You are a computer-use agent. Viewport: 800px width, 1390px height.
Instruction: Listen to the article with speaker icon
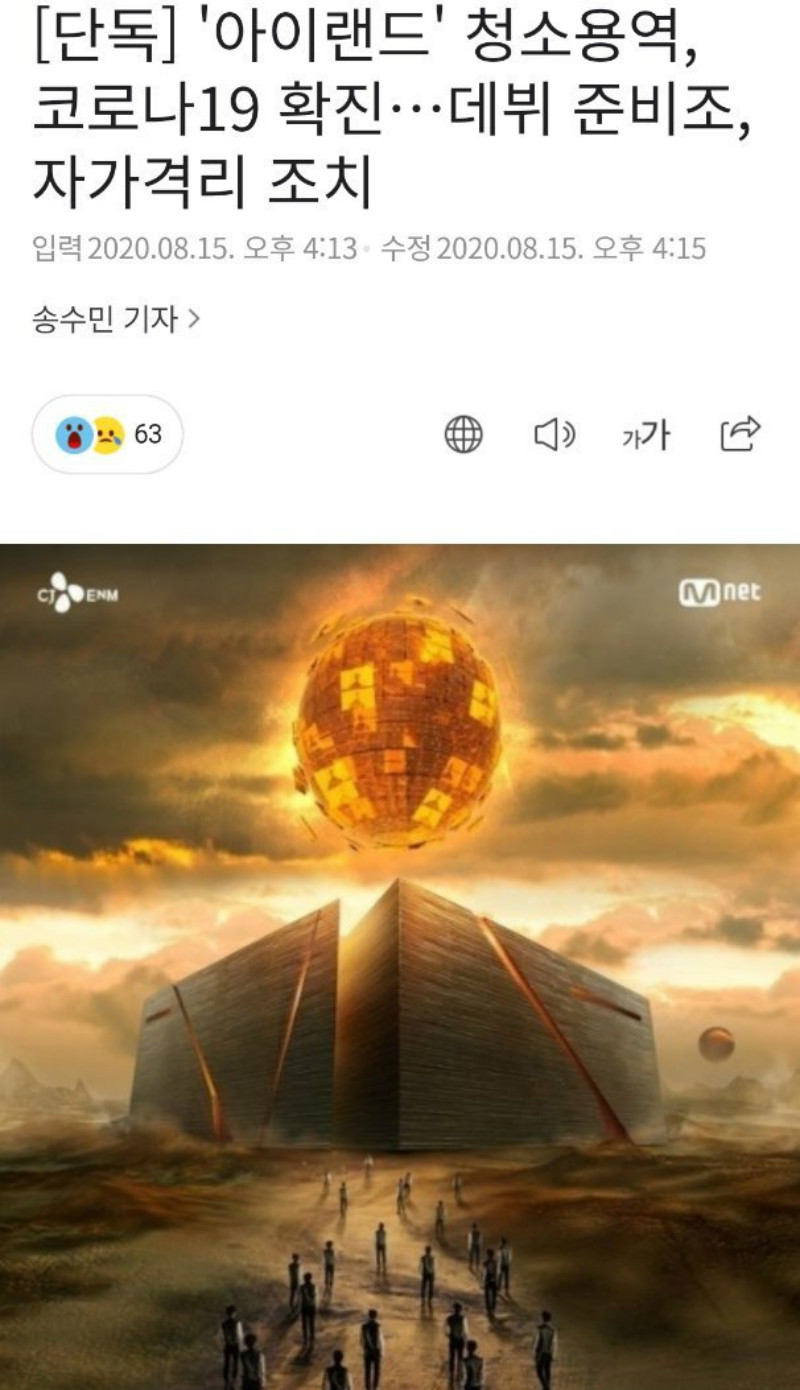554,434
